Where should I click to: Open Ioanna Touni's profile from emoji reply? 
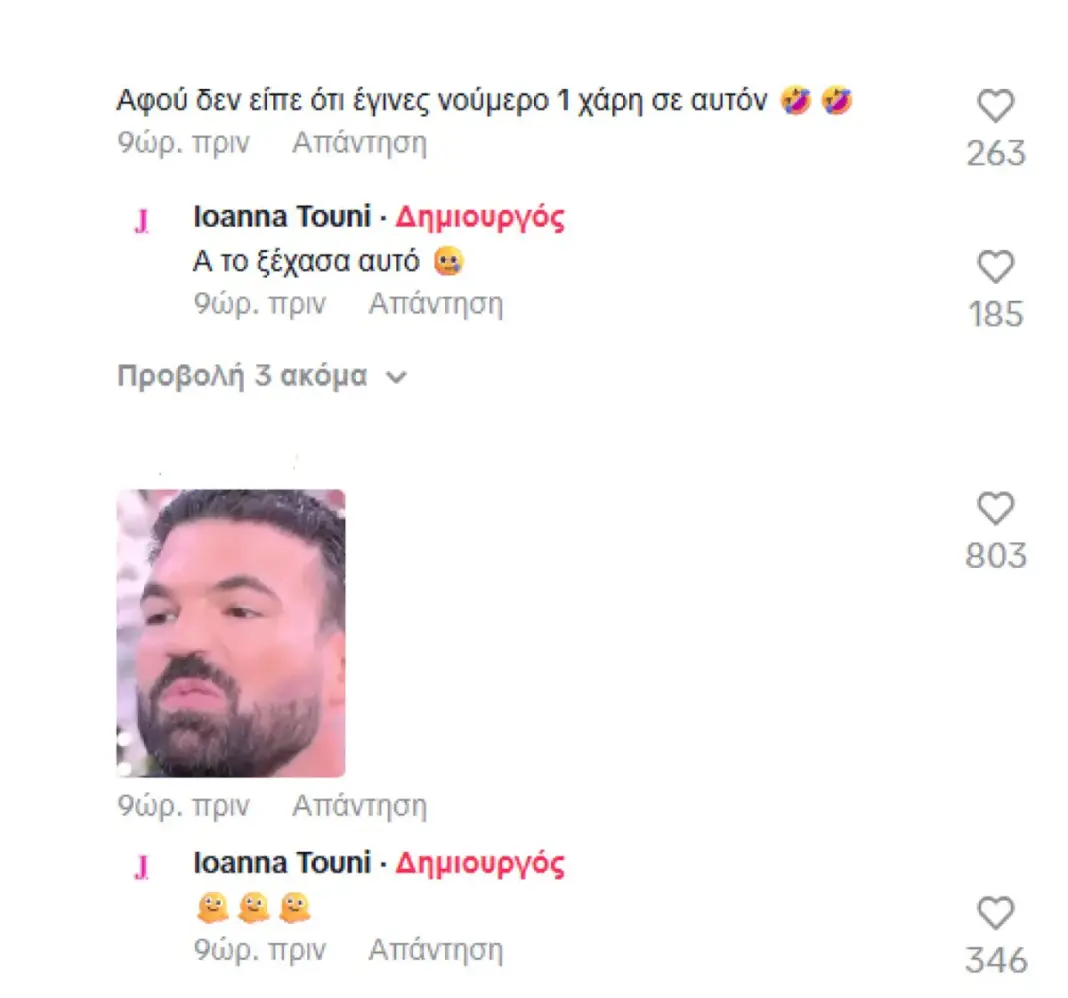tap(281, 863)
